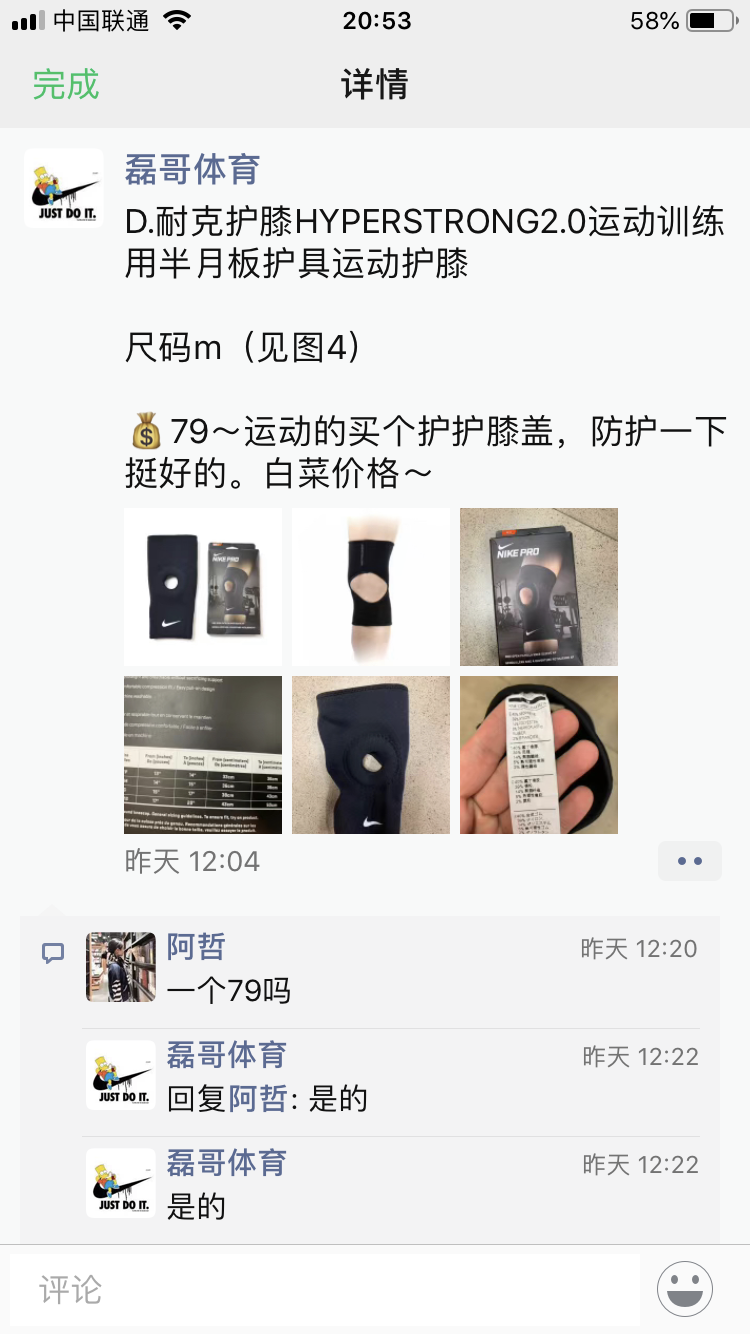
Task: Select the last 是的 comment by 磊哥体育
Action: click(x=197, y=1207)
